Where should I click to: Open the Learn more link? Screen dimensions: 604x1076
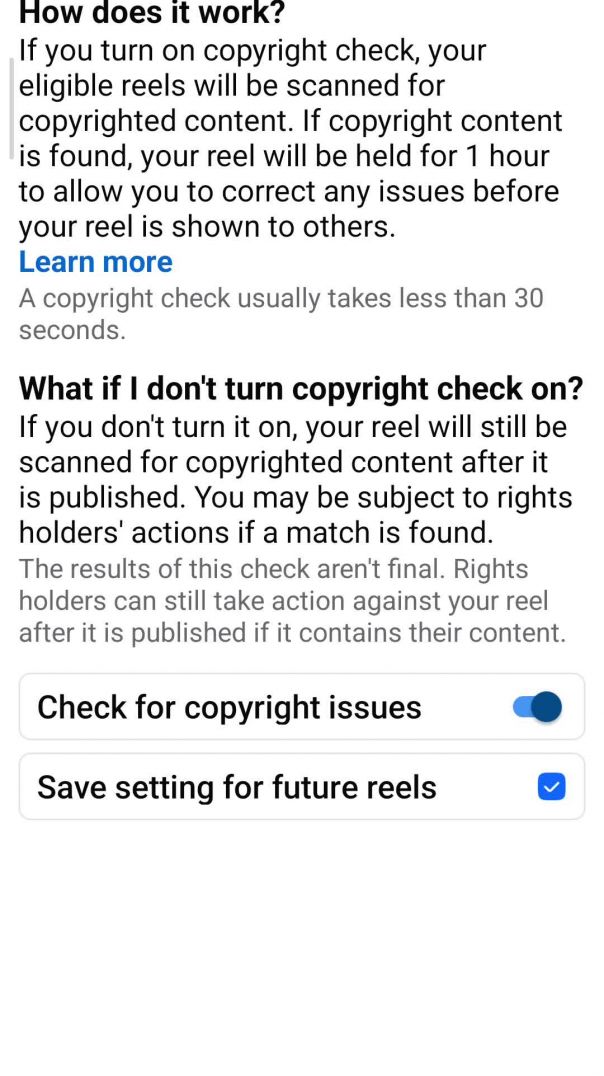point(96,262)
